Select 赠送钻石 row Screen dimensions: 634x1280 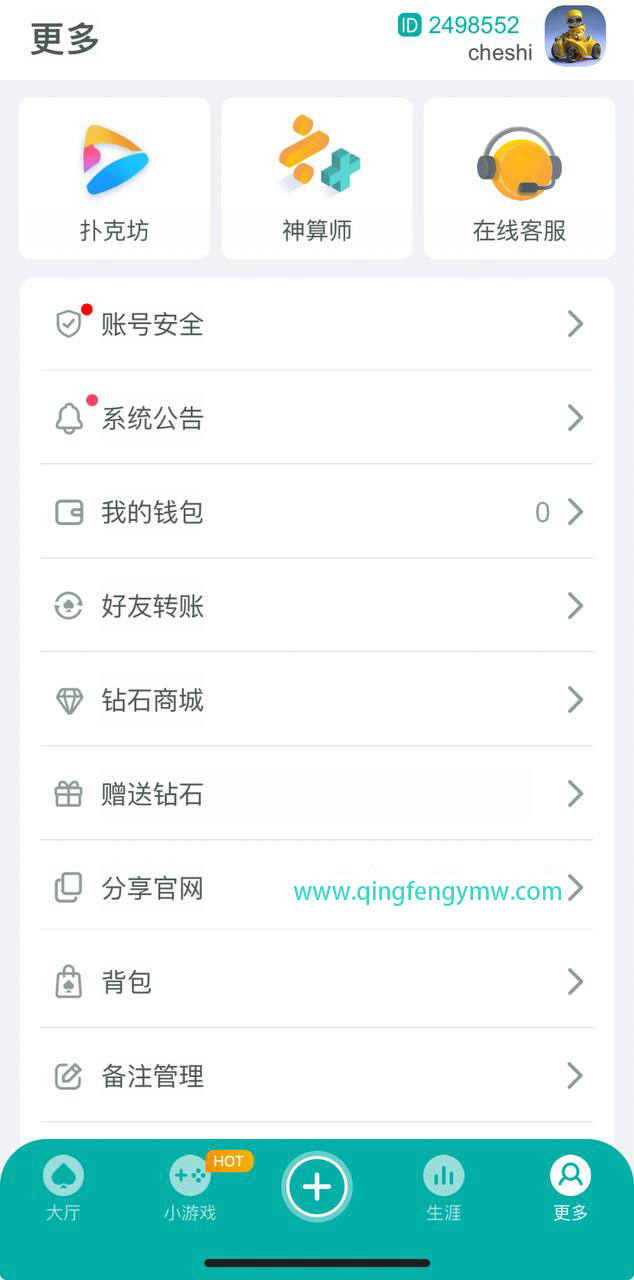click(x=316, y=794)
